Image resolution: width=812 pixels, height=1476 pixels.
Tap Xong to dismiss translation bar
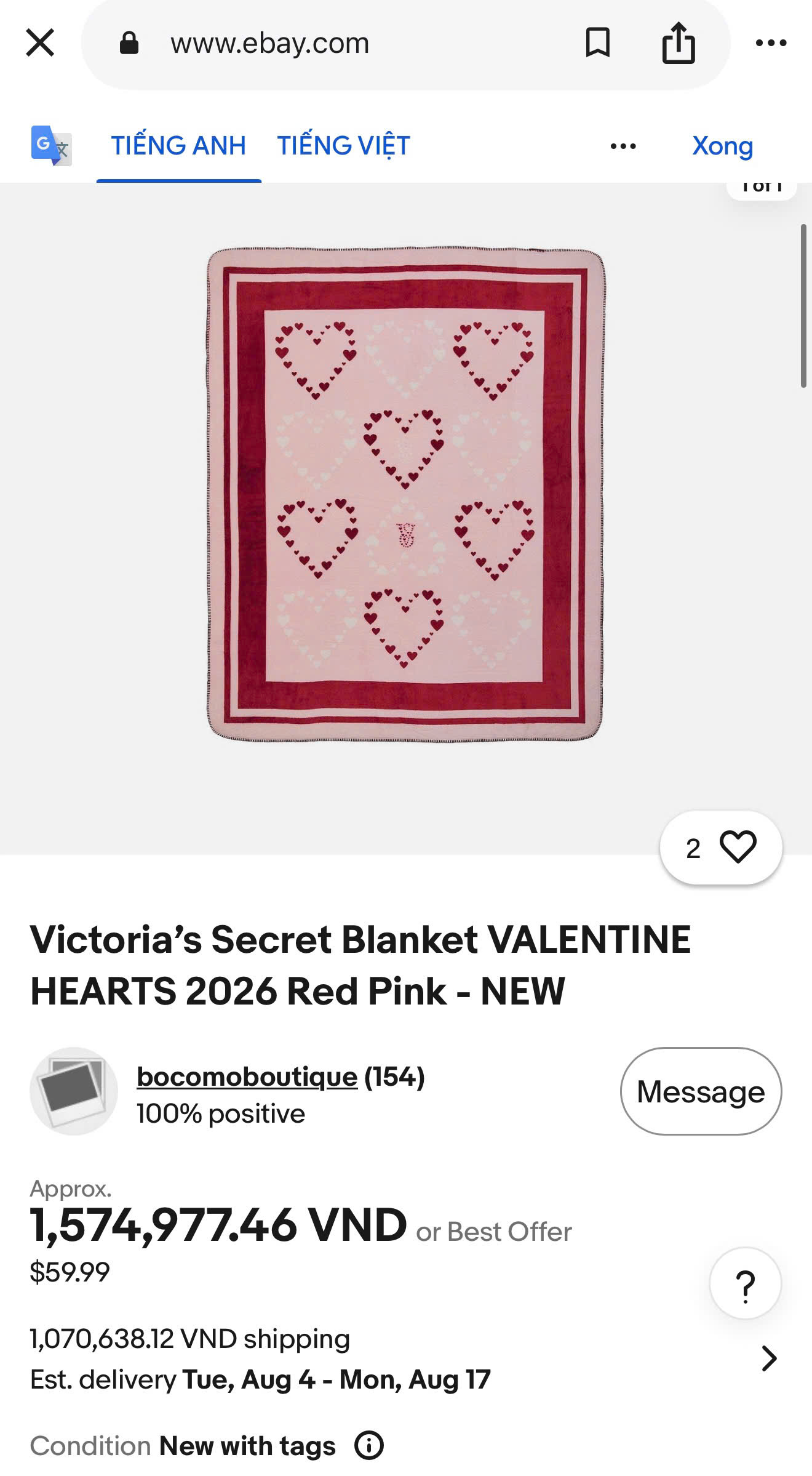pyautogui.click(x=723, y=146)
